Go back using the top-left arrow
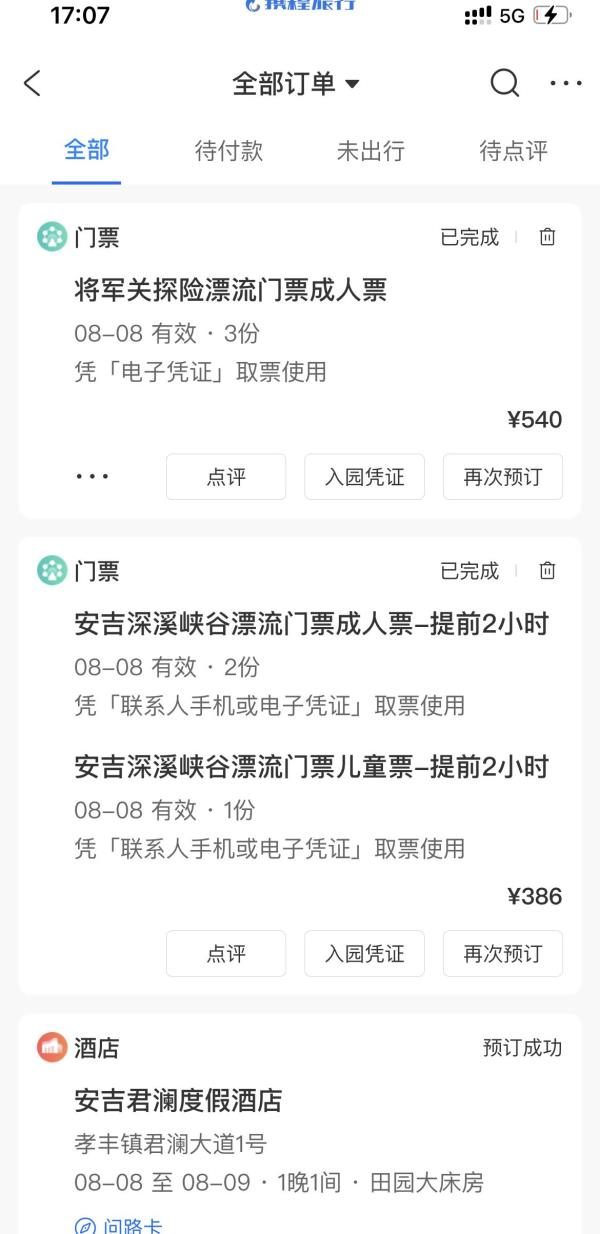Screen dimensions: 600x1234 32,83
